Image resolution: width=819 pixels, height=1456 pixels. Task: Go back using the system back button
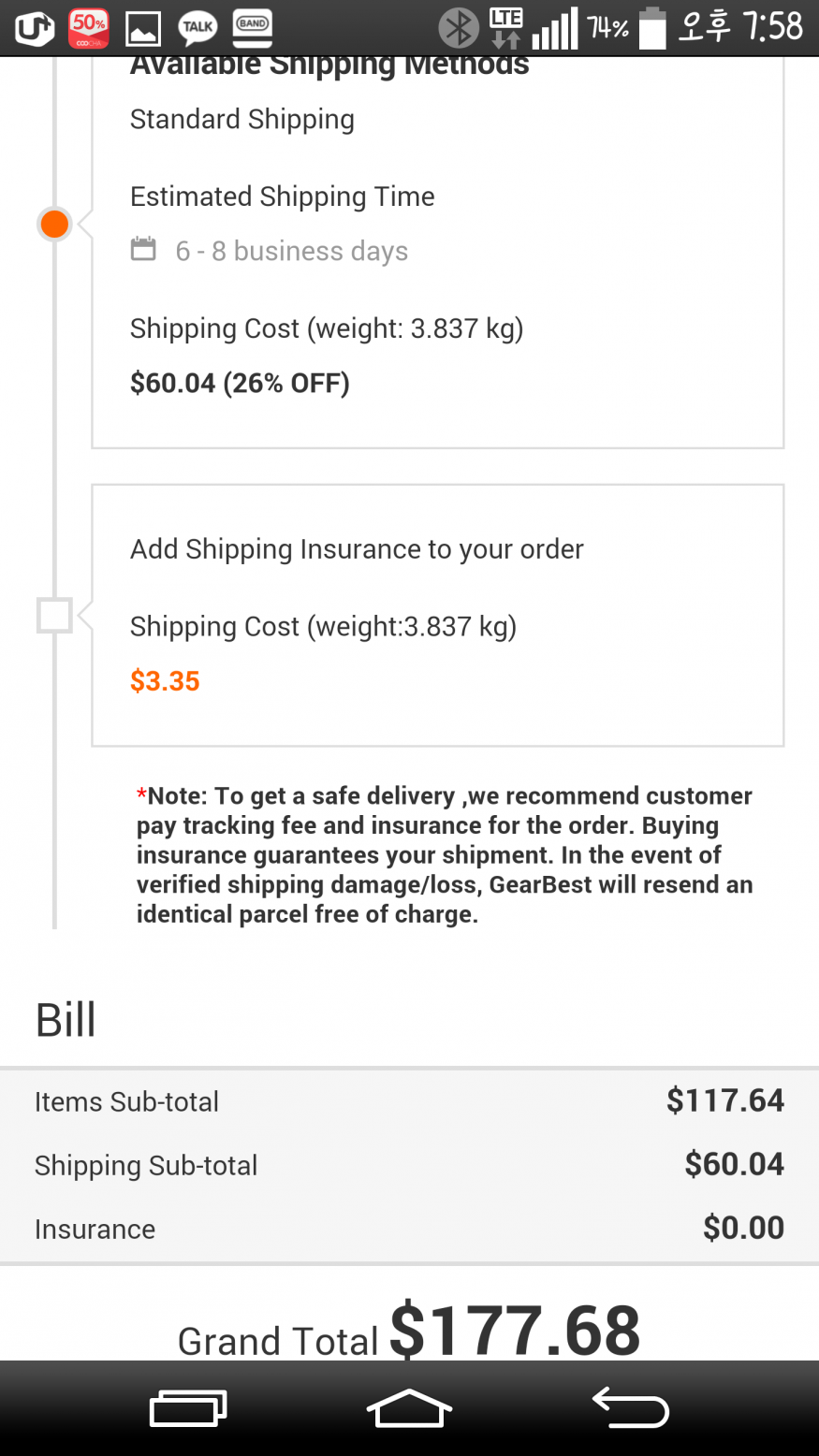point(631,1408)
